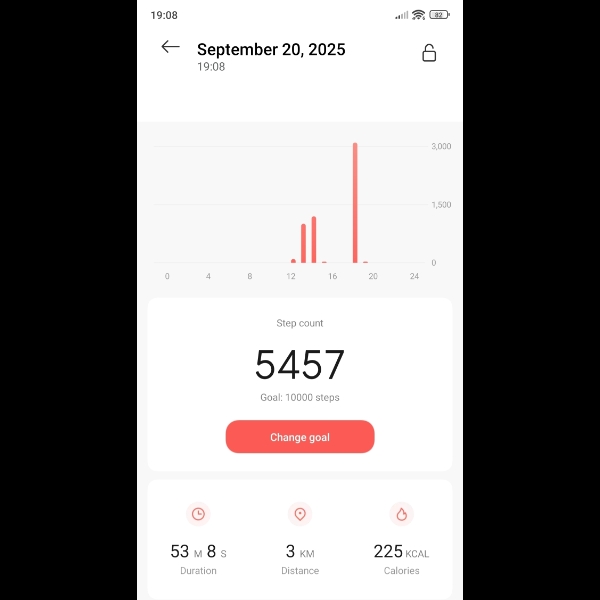Tap the Change goal button
600x600 pixels.
300,437
